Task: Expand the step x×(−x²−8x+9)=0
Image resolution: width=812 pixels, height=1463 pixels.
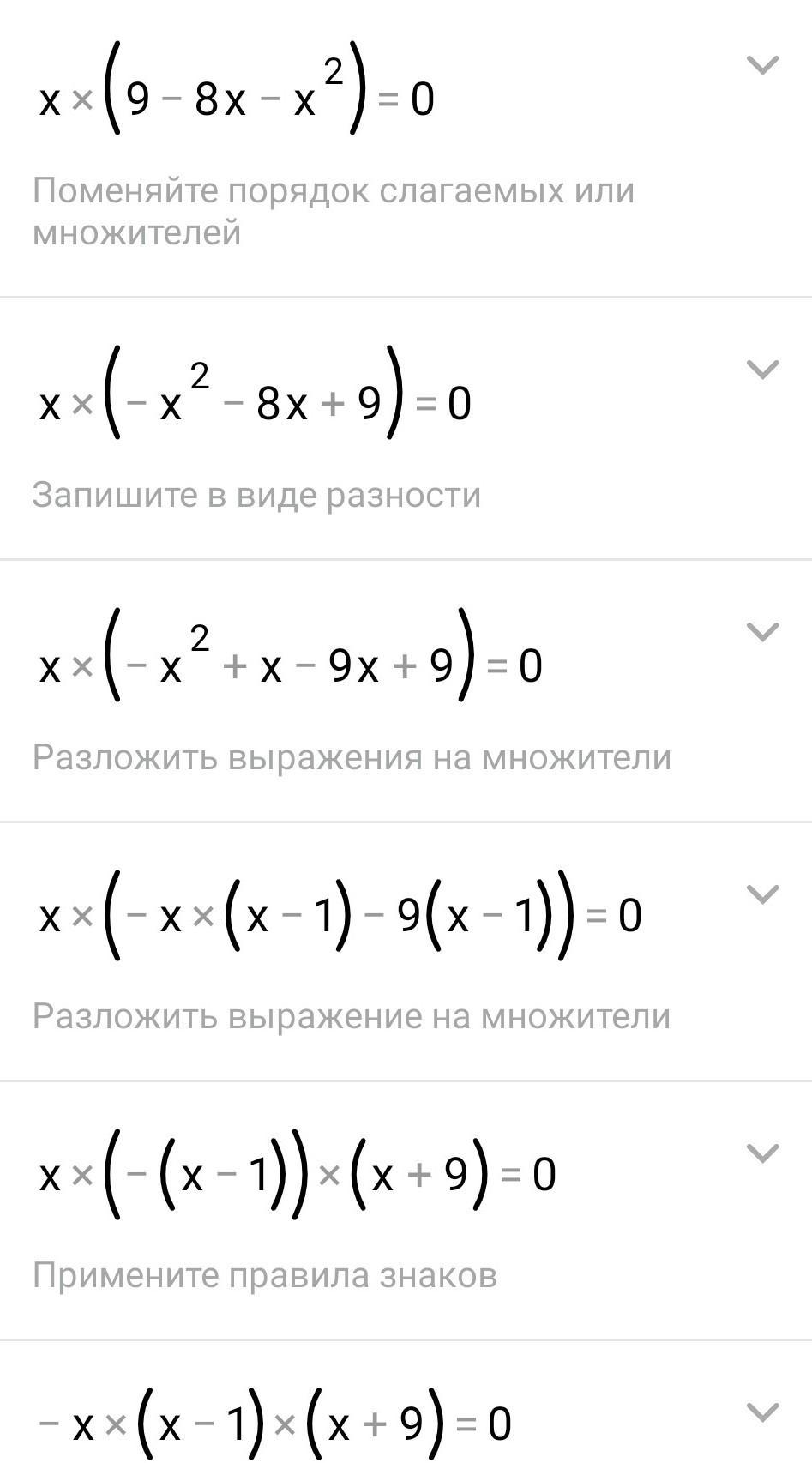Action: (x=762, y=370)
